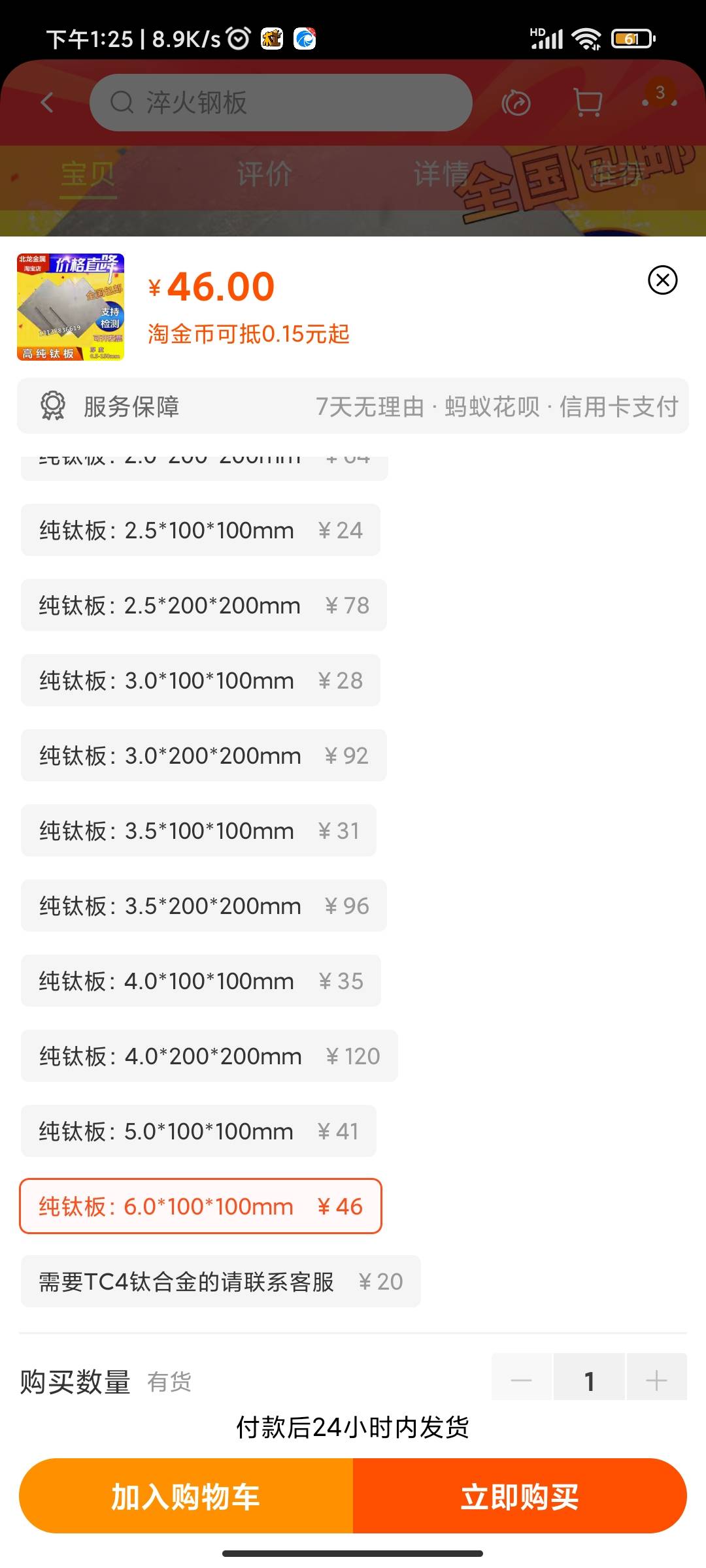Enlarge the product thumbnail image
Image resolution: width=706 pixels, height=1568 pixels.
click(x=71, y=307)
